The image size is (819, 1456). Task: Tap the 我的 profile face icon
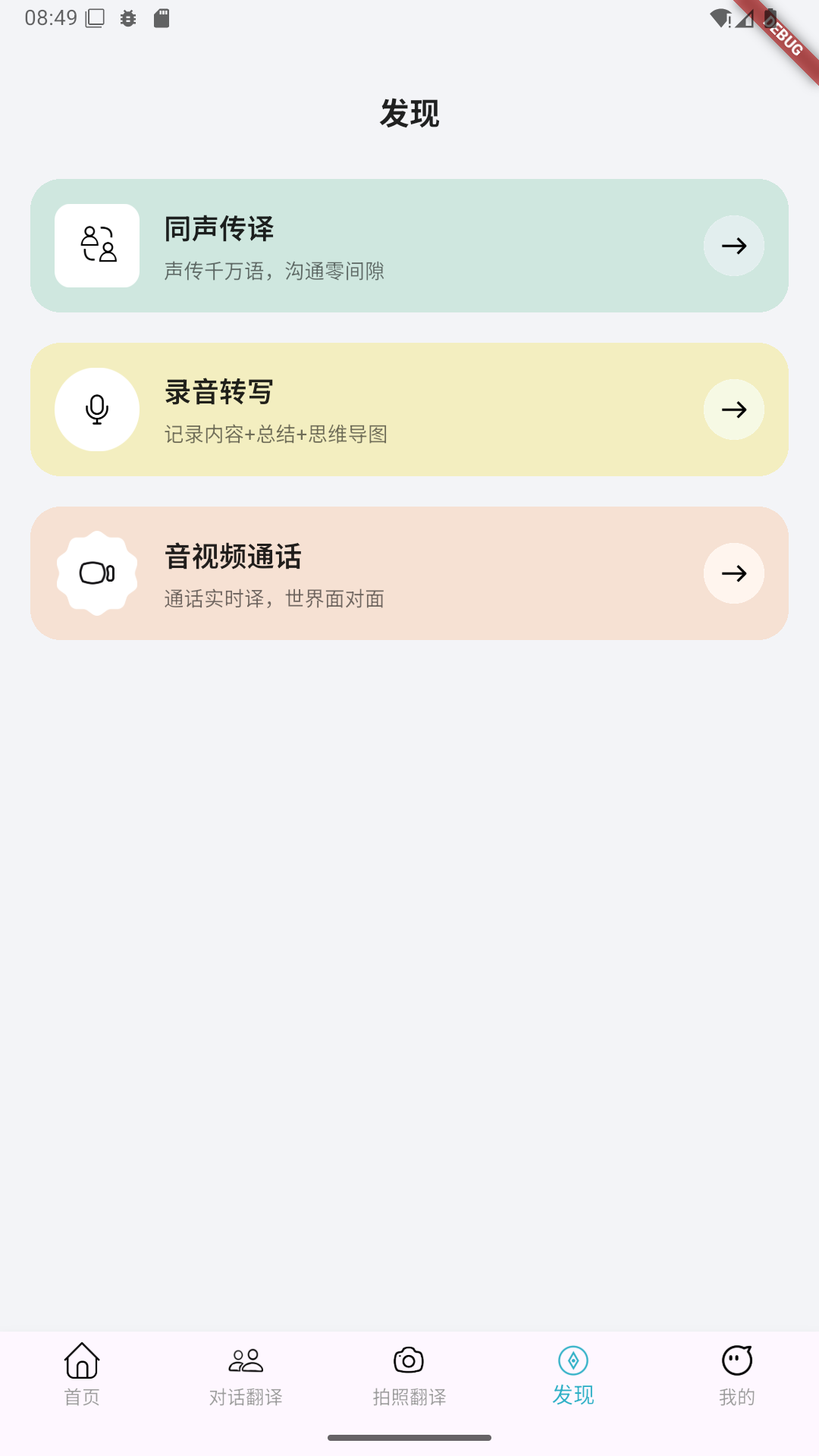click(x=736, y=1358)
